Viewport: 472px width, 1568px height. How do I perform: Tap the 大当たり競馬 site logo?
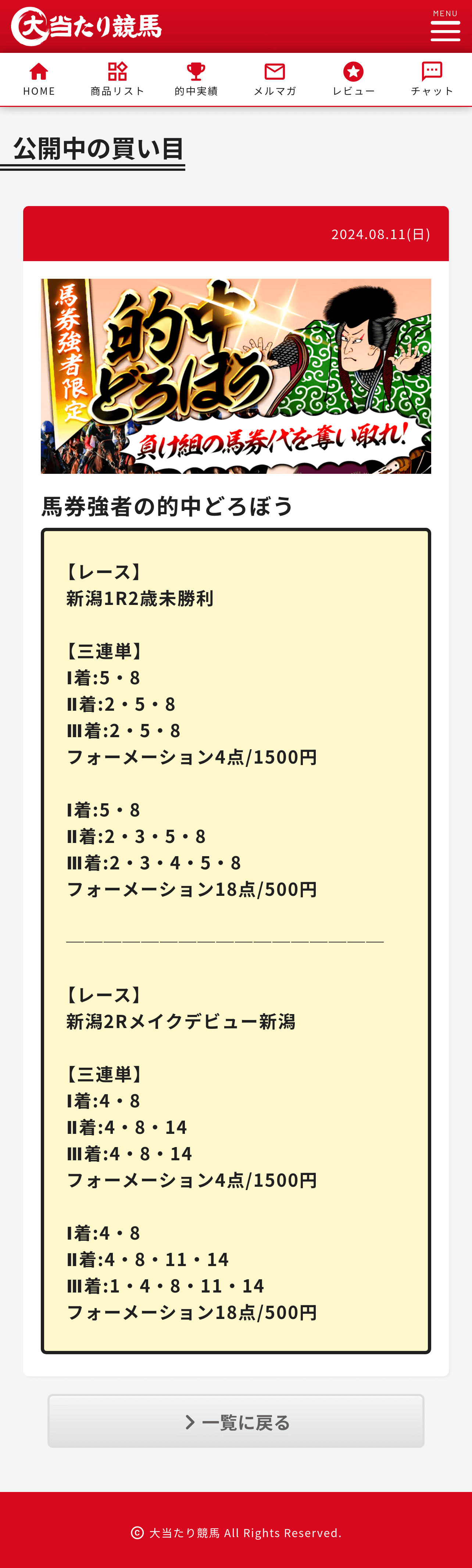tap(86, 26)
